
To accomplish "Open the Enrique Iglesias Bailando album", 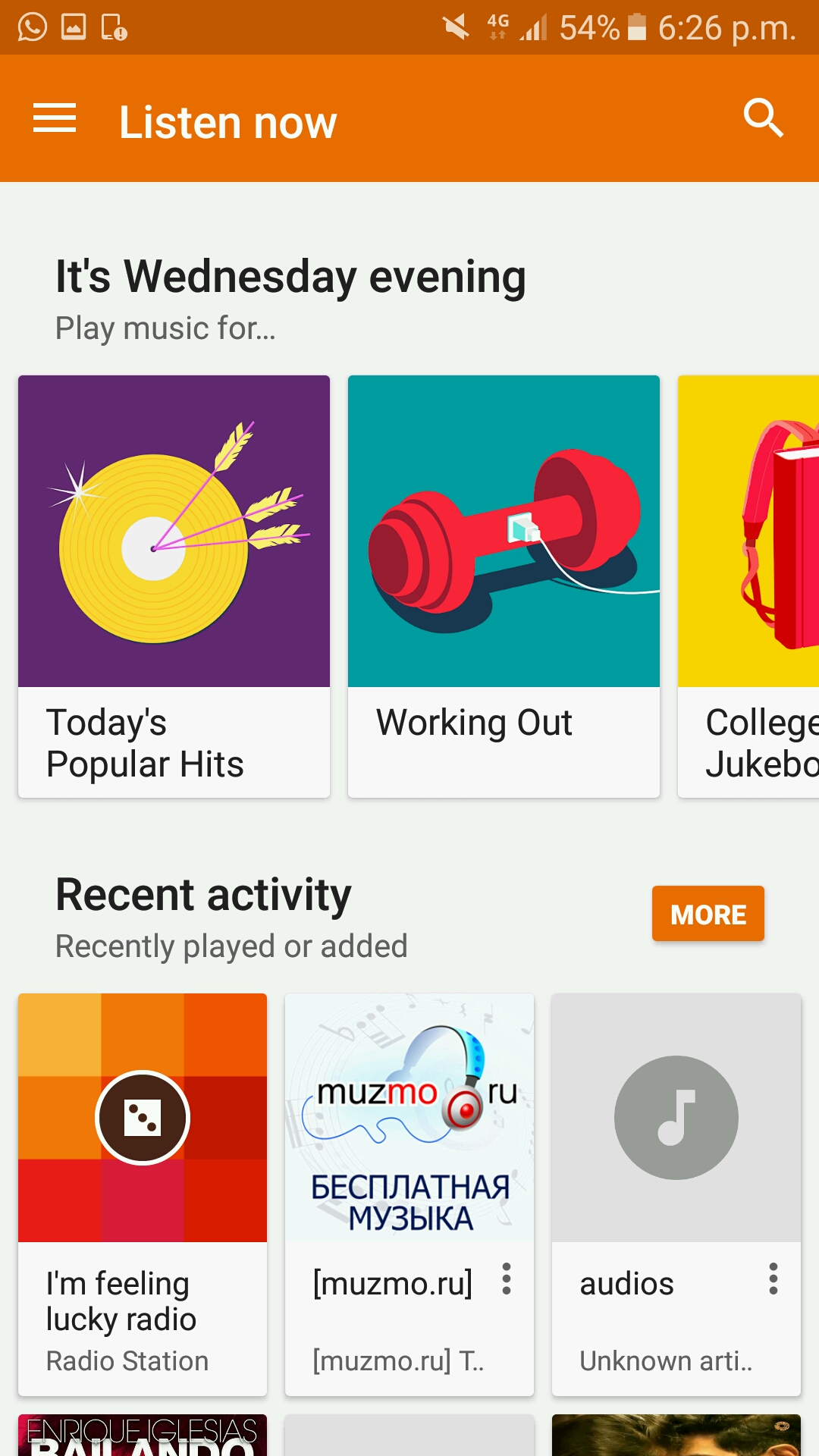I will coord(143,1435).
